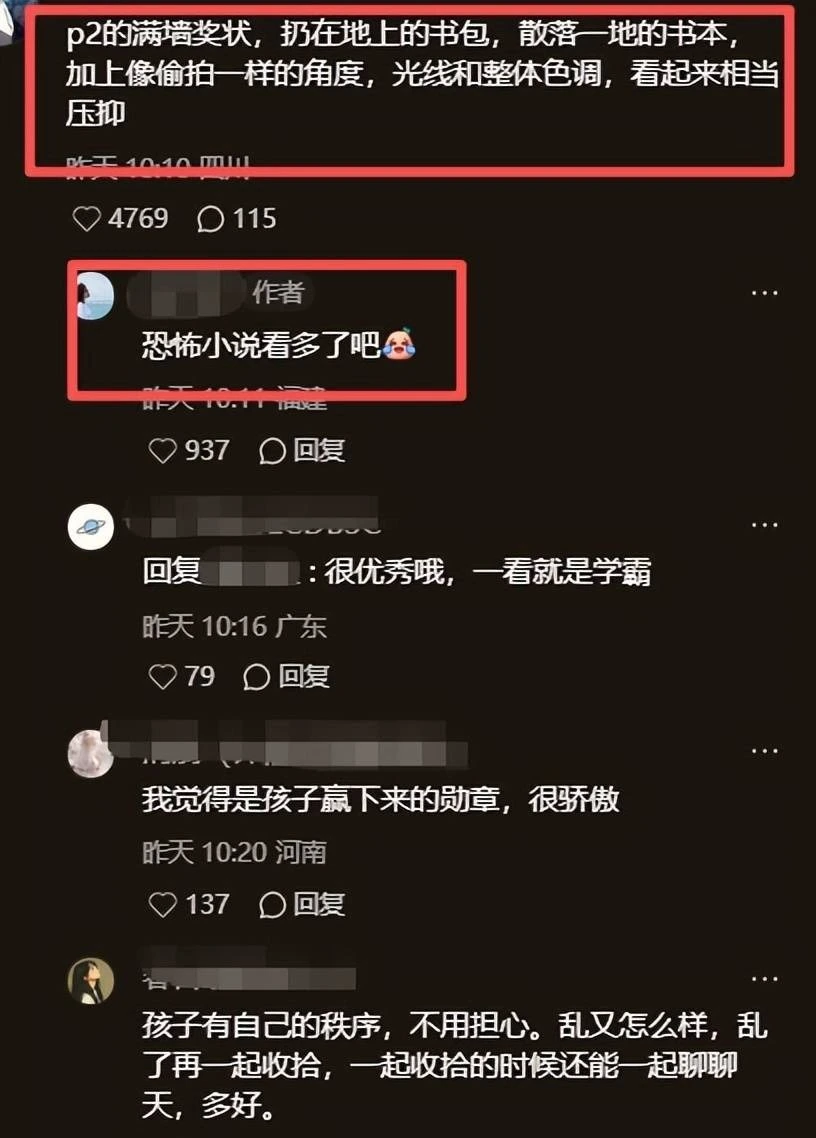816x1138 pixels.
Task: Reply to the author's 恐怖小说看多了吧 comment
Action: (x=303, y=451)
